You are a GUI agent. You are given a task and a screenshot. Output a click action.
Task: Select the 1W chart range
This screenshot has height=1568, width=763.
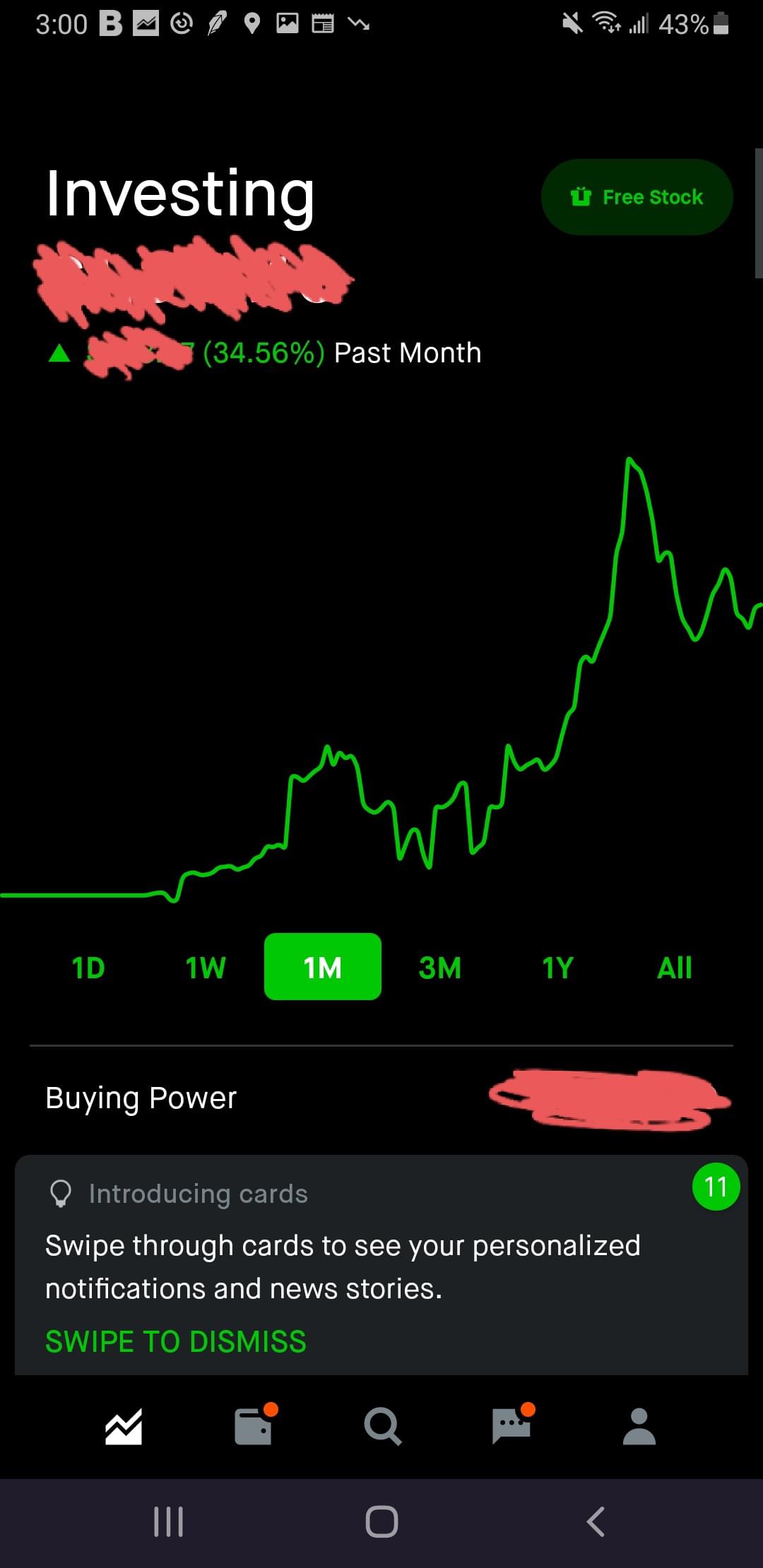[x=206, y=967]
